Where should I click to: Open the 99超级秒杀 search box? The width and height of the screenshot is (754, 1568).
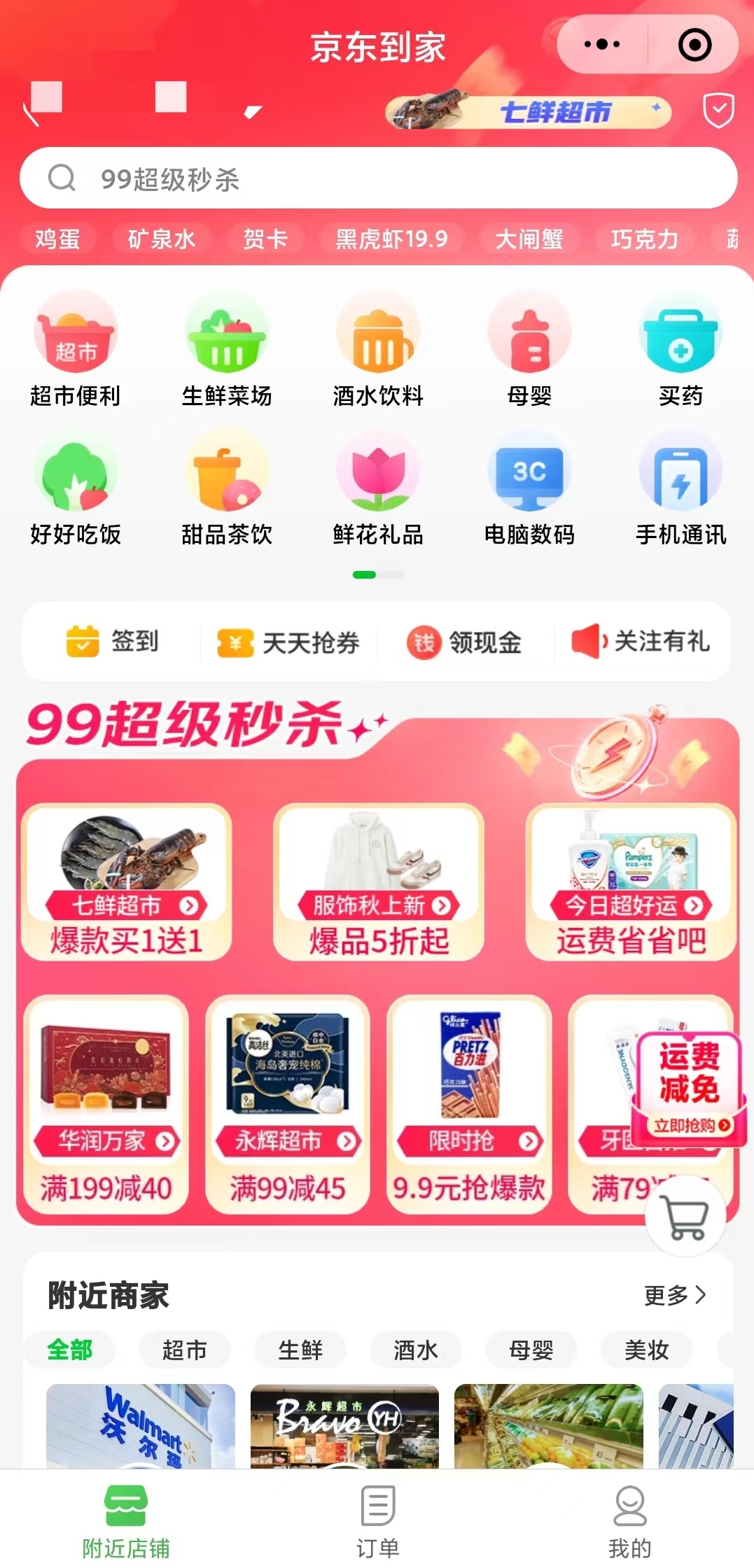378,178
